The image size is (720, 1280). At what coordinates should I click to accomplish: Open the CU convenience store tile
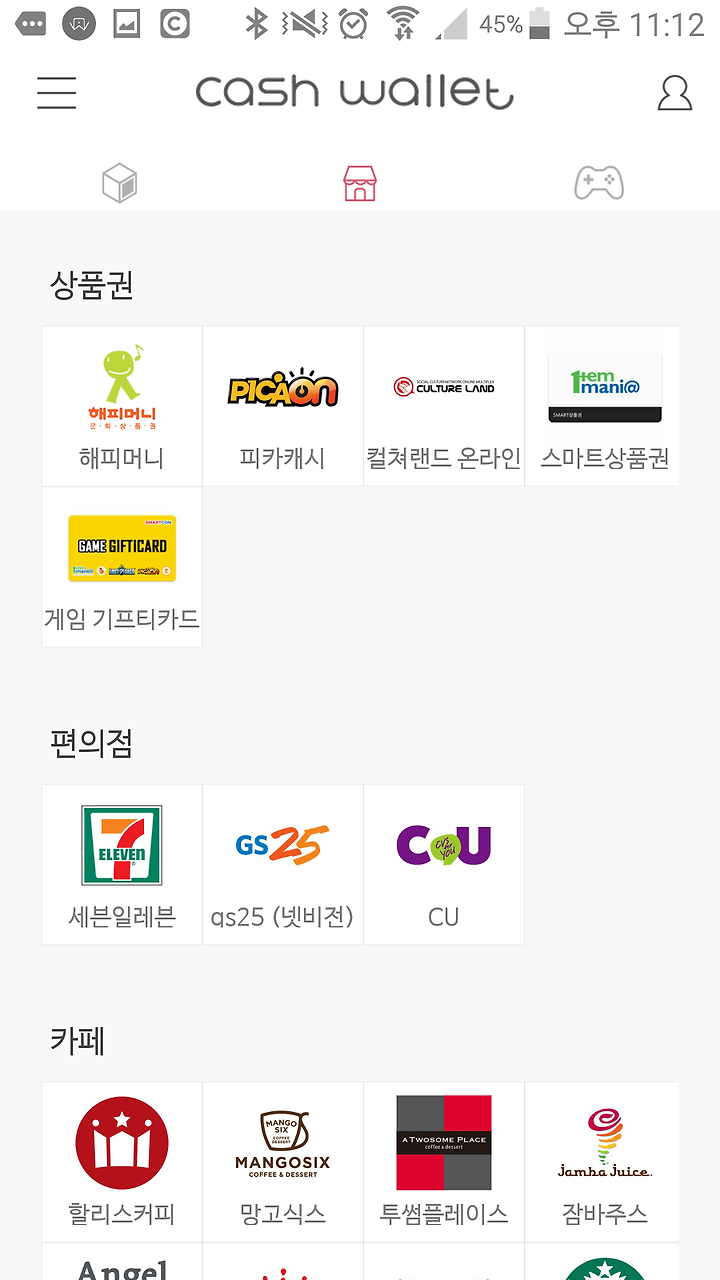coord(444,864)
